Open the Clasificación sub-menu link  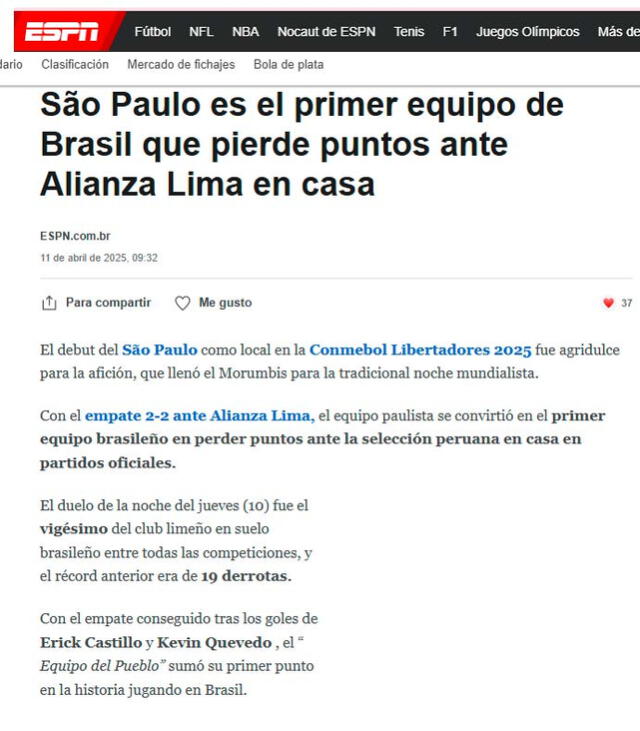(x=75, y=65)
